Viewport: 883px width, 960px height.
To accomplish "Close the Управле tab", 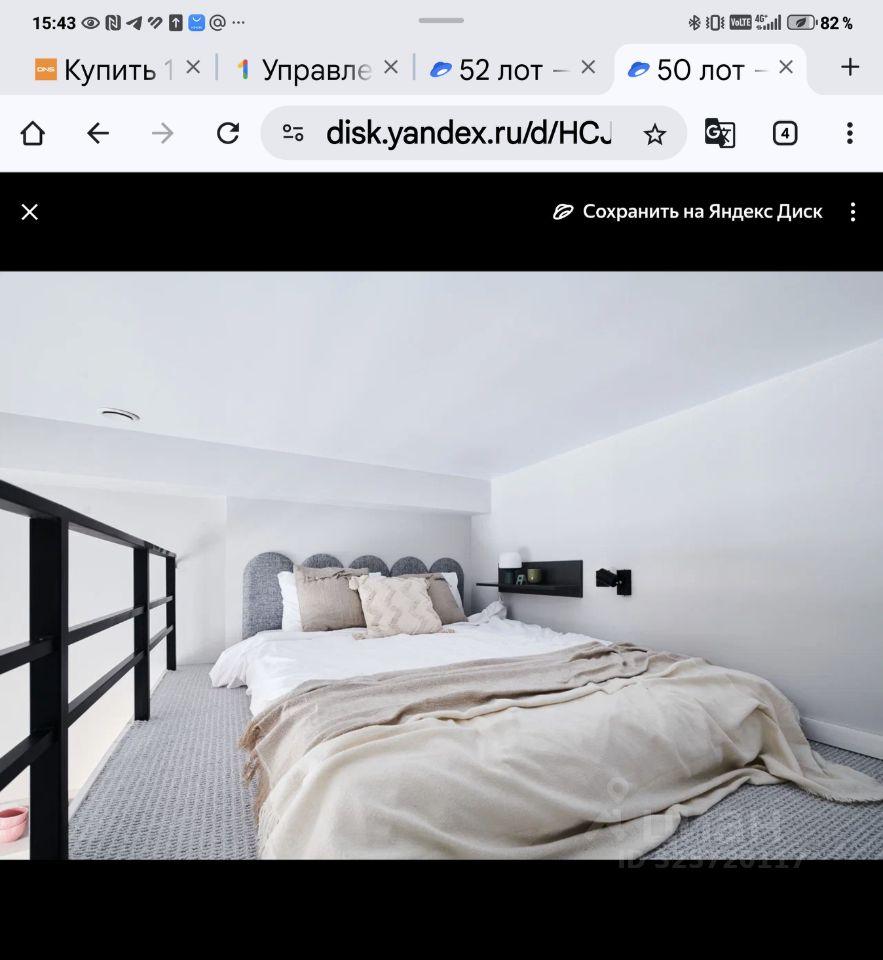I will (x=391, y=67).
